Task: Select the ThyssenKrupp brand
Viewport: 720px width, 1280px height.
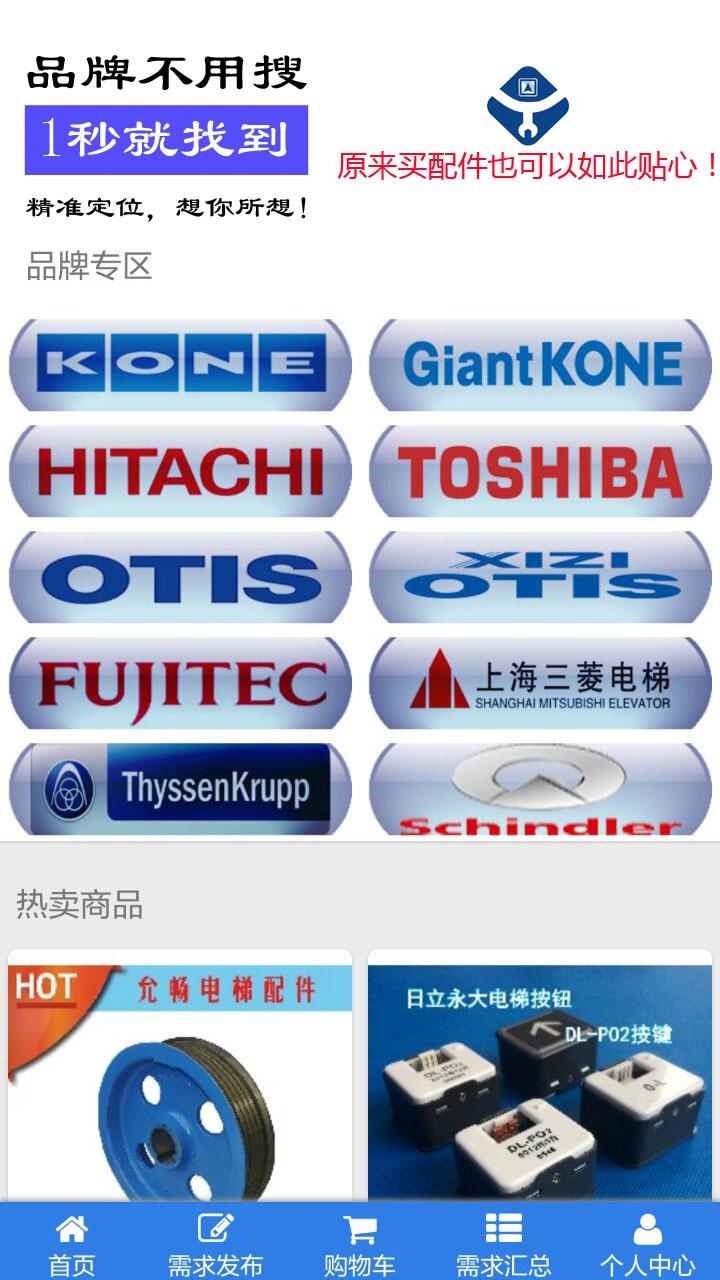Action: pyautogui.click(x=180, y=789)
